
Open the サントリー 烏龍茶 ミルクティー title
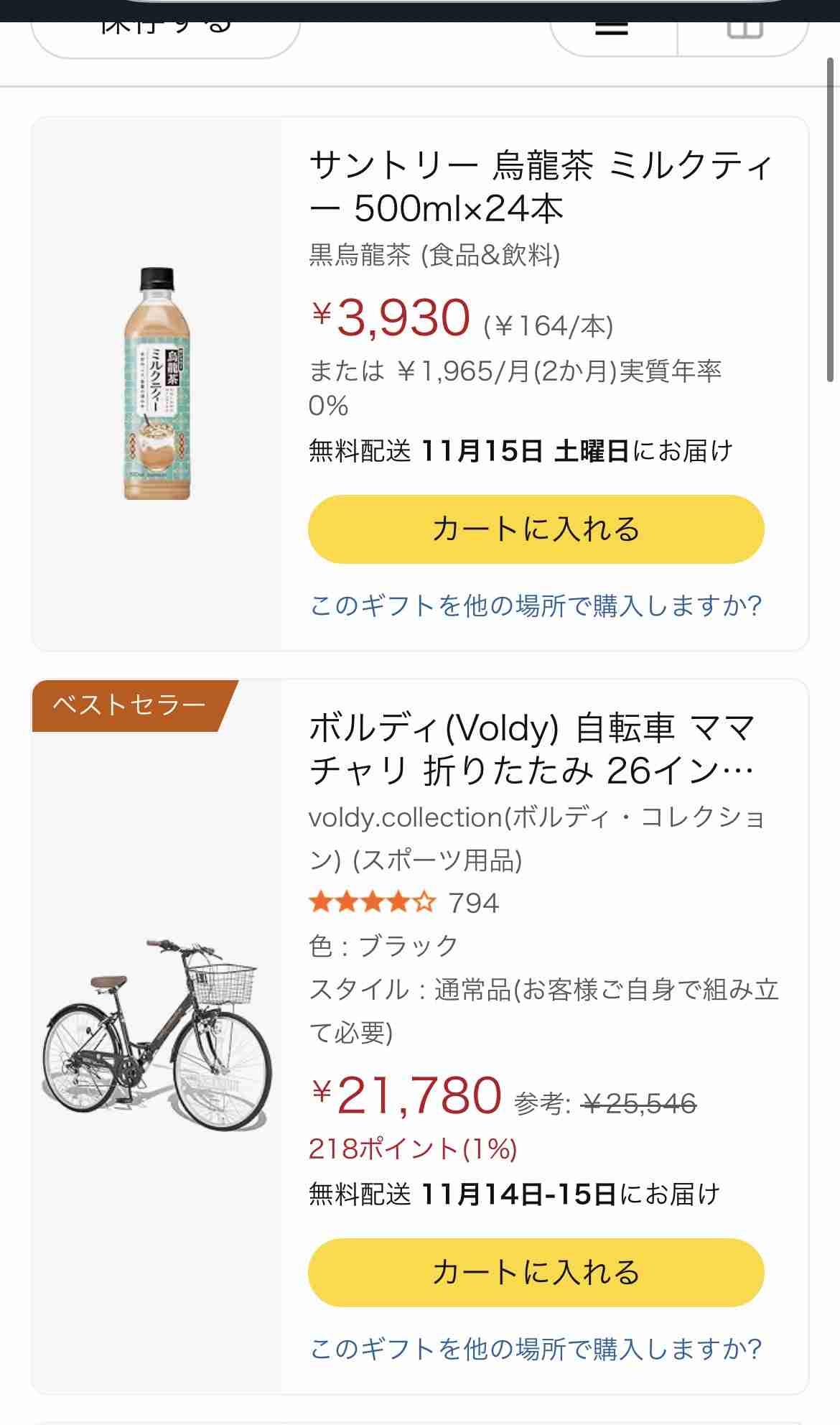540,187
